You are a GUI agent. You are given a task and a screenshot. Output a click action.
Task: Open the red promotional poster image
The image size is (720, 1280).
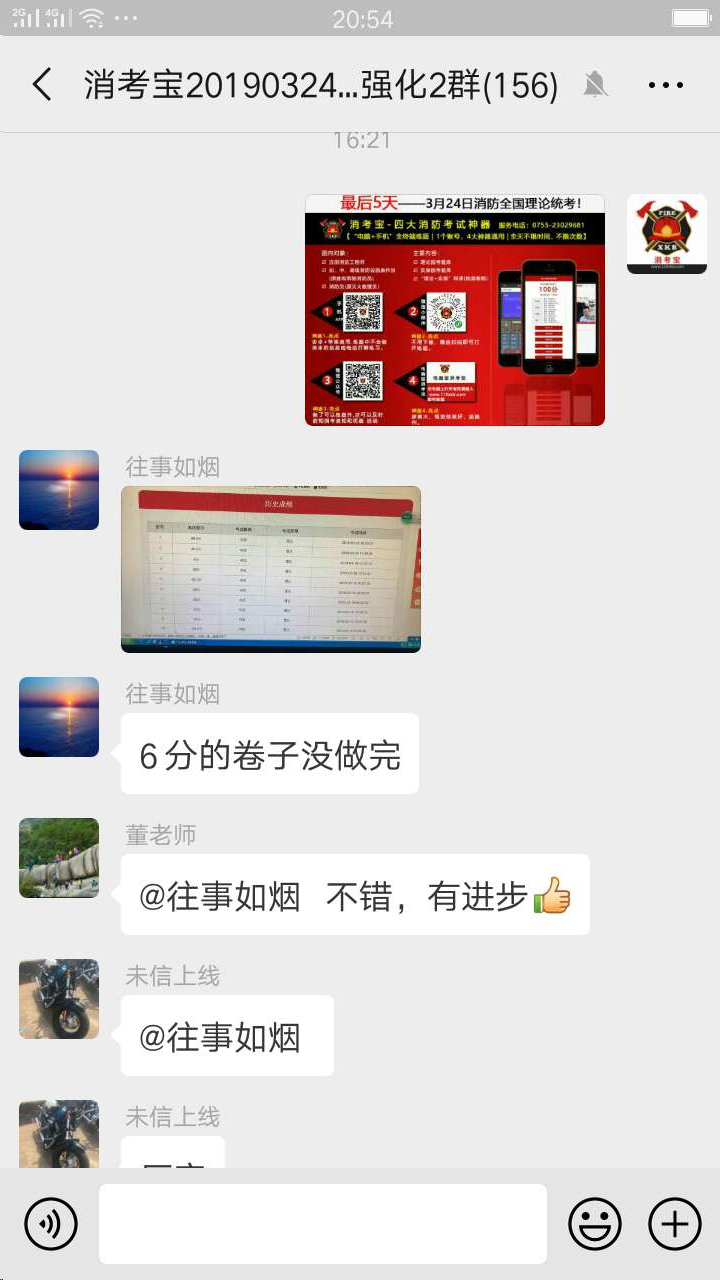pyautogui.click(x=455, y=310)
